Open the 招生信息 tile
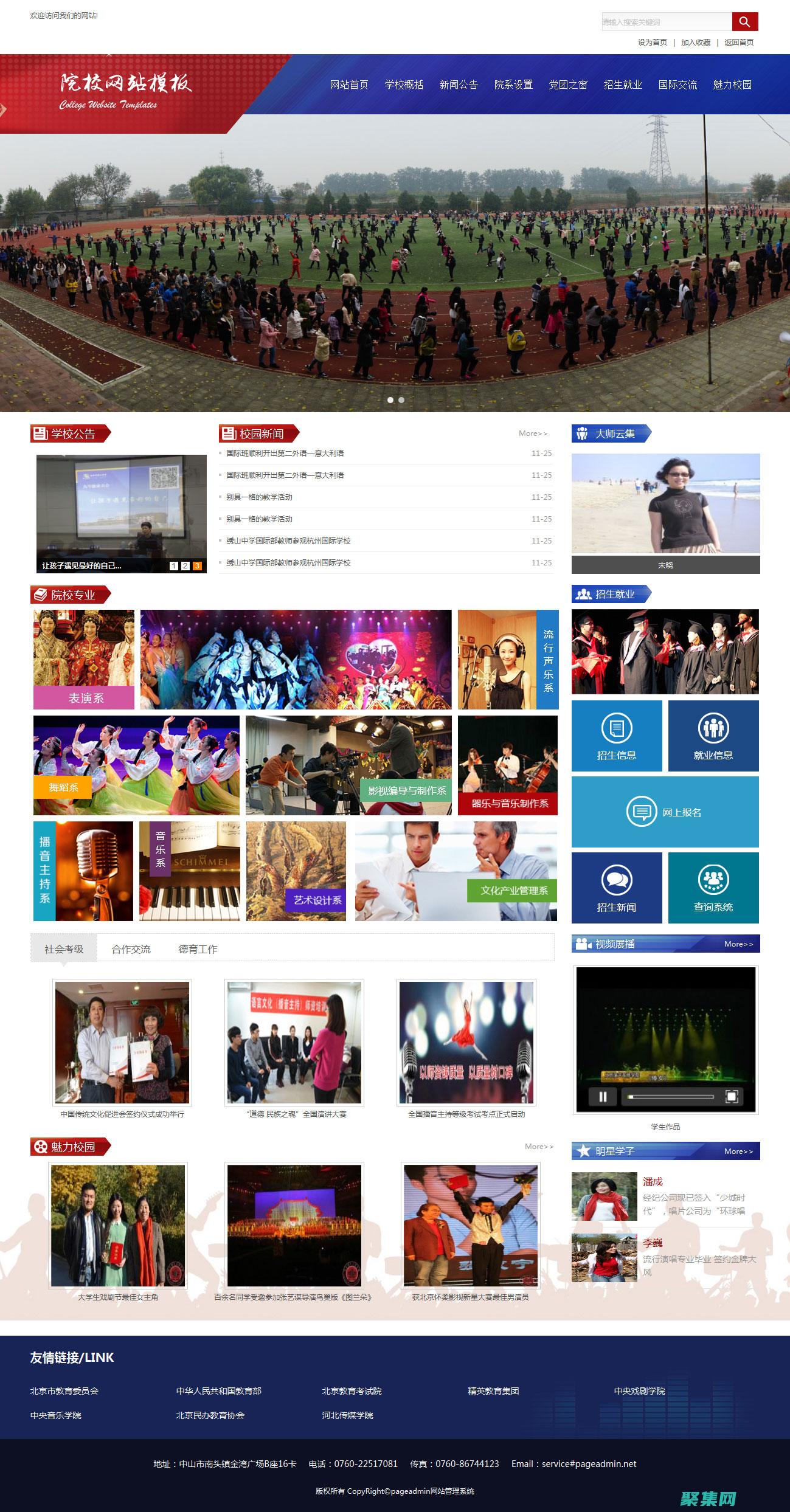Screen dimensions: 790x1512 coord(616,736)
